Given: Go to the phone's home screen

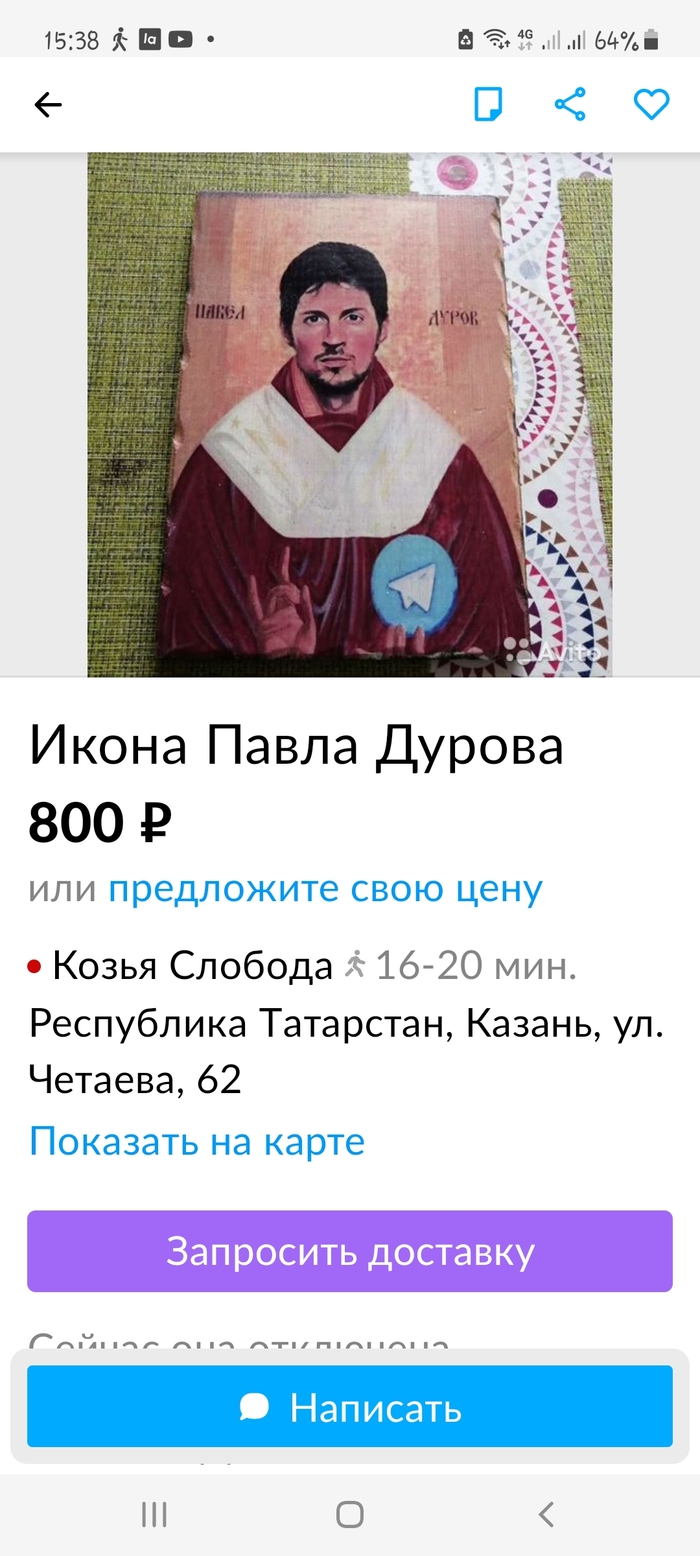Looking at the screenshot, I should point(350,1515).
